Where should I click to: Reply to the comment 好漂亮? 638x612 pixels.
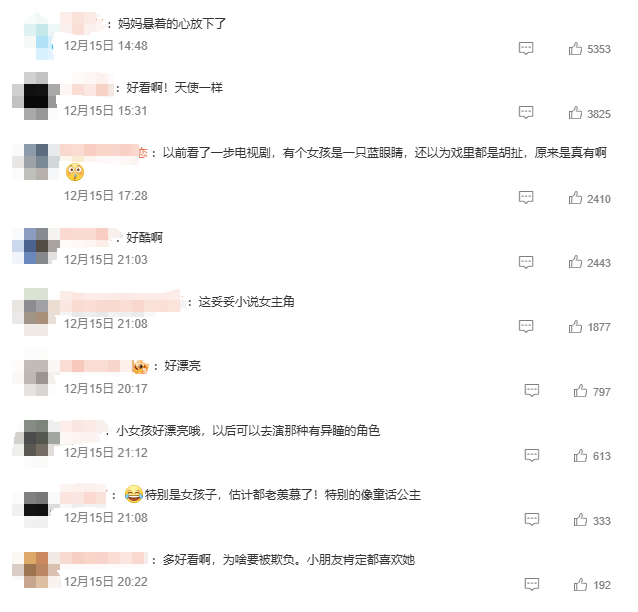pyautogui.click(x=532, y=391)
